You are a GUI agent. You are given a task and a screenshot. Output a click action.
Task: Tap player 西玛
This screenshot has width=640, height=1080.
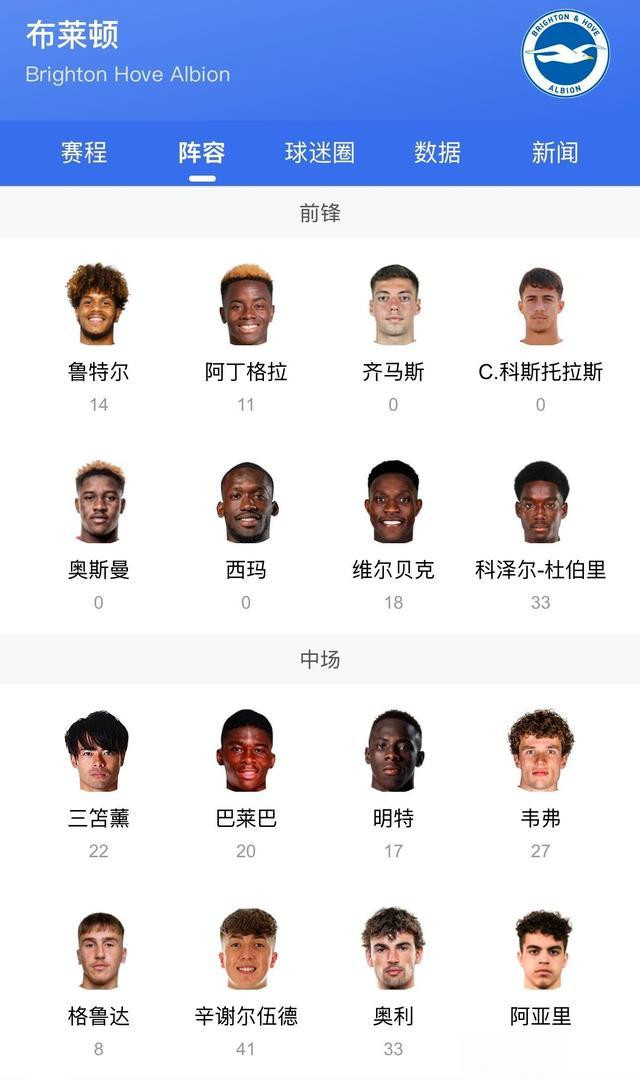pyautogui.click(x=246, y=536)
